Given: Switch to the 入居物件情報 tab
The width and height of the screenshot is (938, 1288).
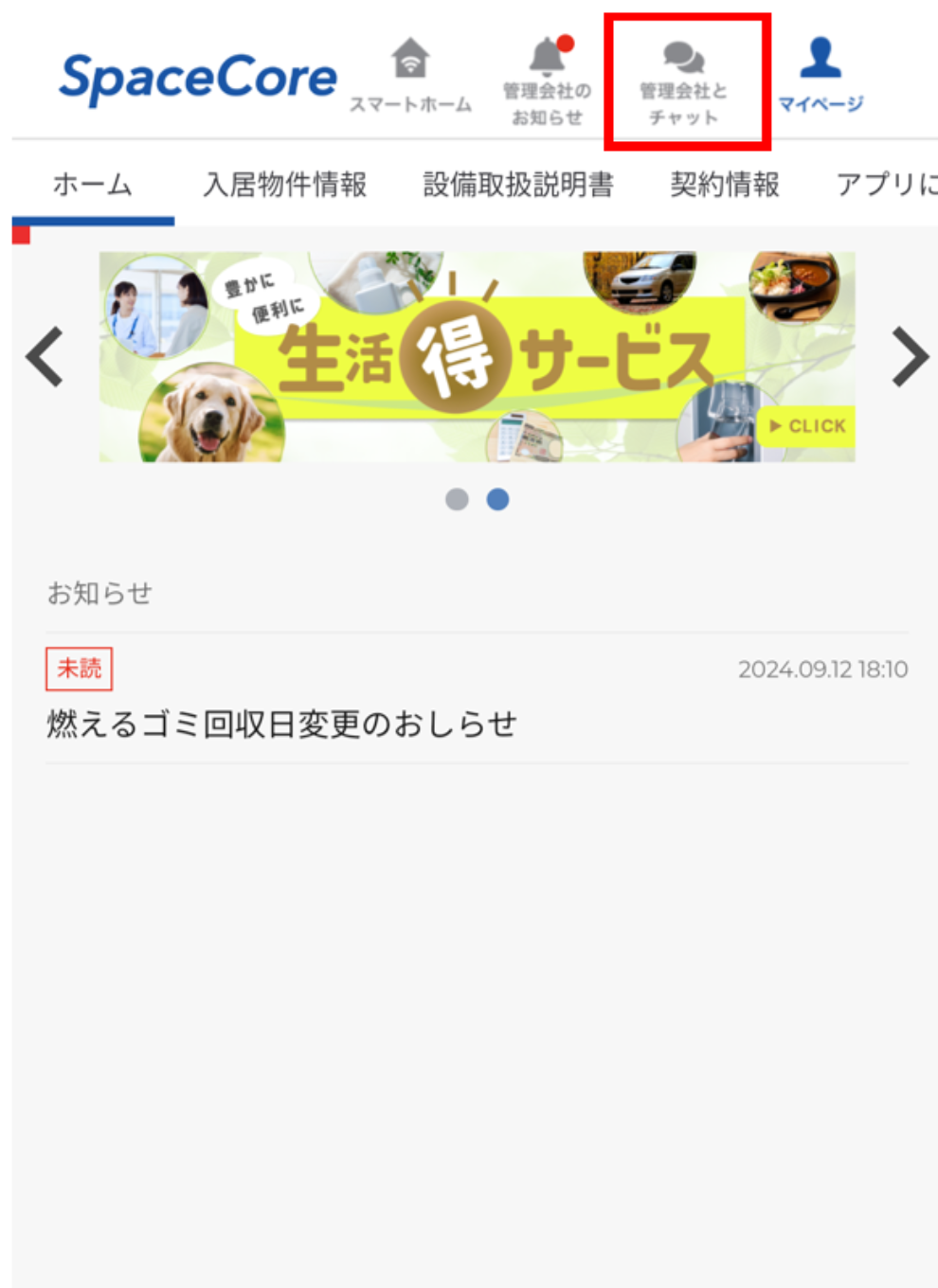Looking at the screenshot, I should pos(284,185).
